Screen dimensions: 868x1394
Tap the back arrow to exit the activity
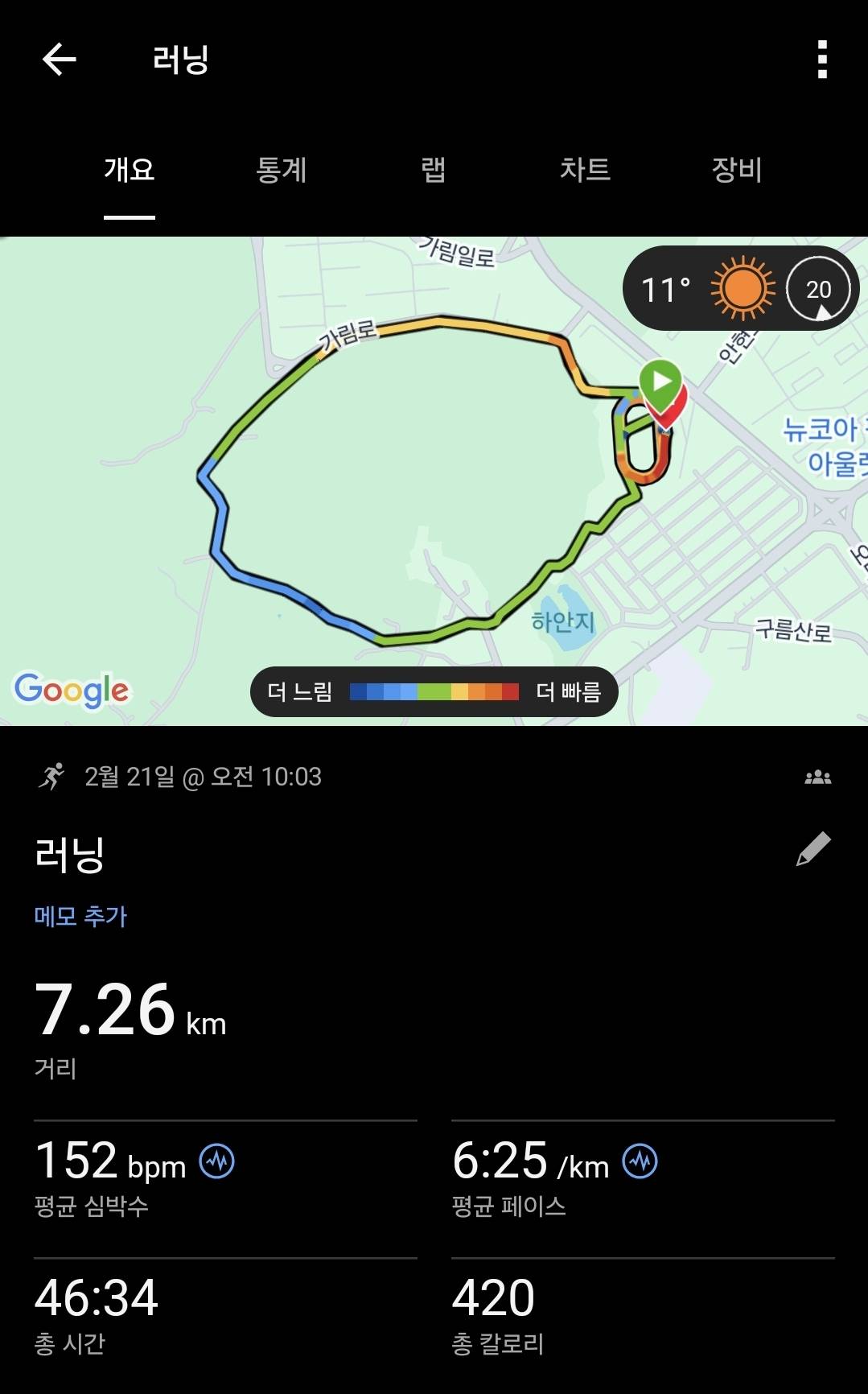[58, 60]
